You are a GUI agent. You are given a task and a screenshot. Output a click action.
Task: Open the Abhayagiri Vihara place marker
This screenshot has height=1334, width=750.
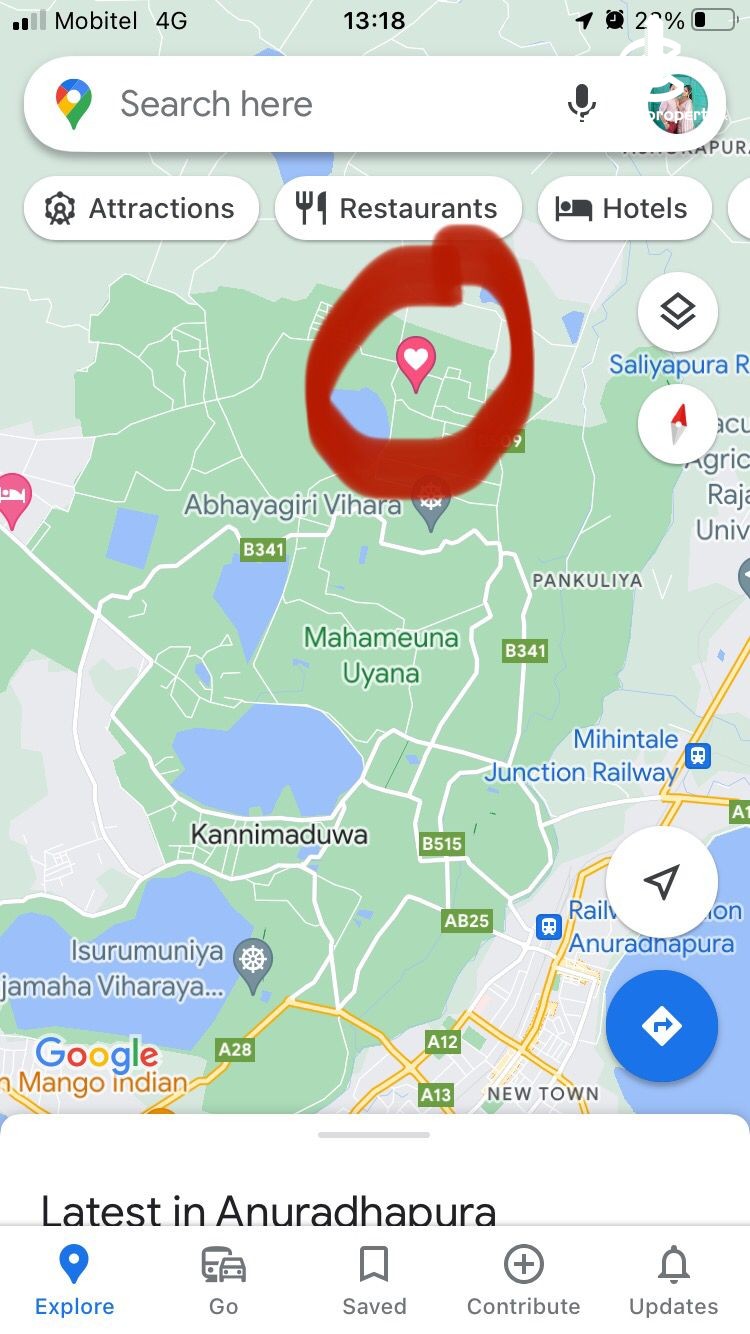(432, 499)
